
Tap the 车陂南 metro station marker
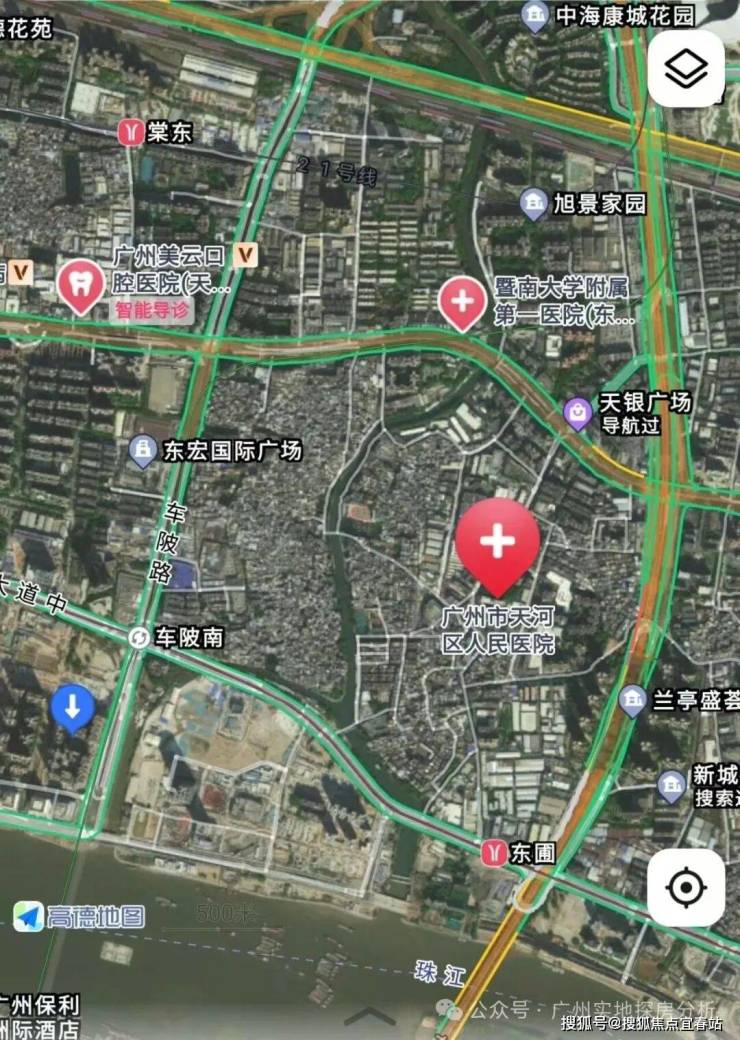pos(137,638)
